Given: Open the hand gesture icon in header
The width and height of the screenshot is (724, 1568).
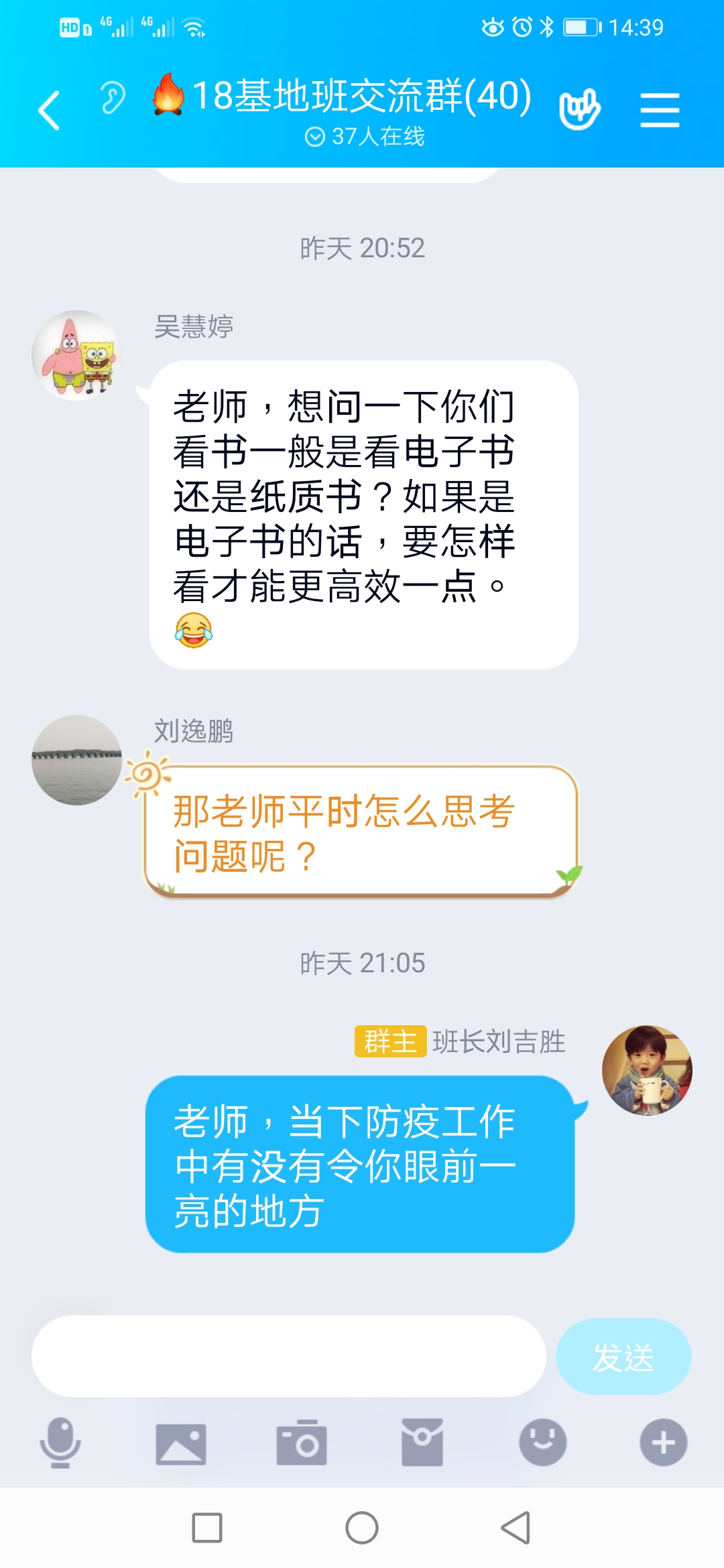Looking at the screenshot, I should (579, 109).
